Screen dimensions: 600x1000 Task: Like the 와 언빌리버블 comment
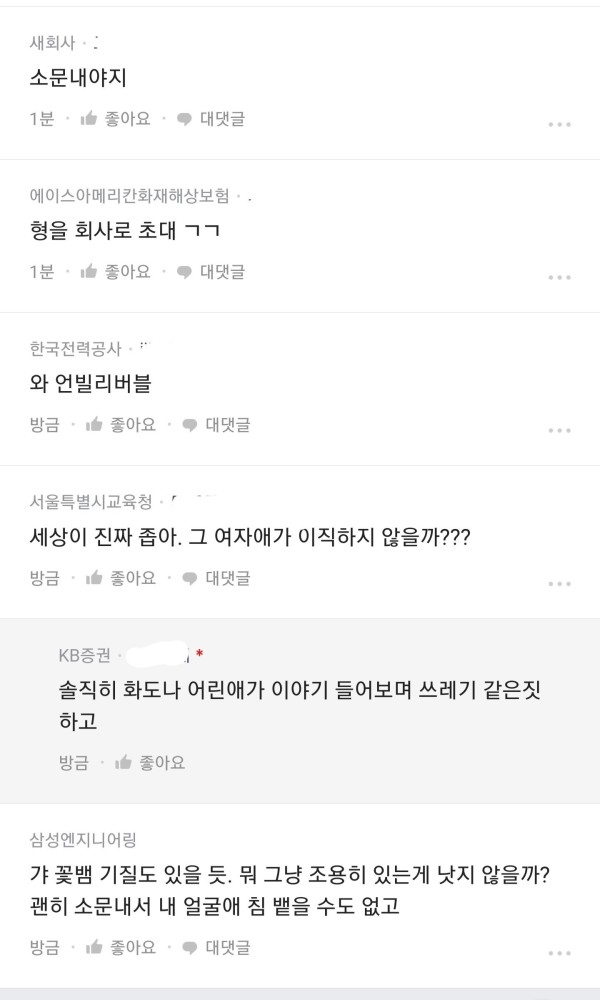click(121, 425)
